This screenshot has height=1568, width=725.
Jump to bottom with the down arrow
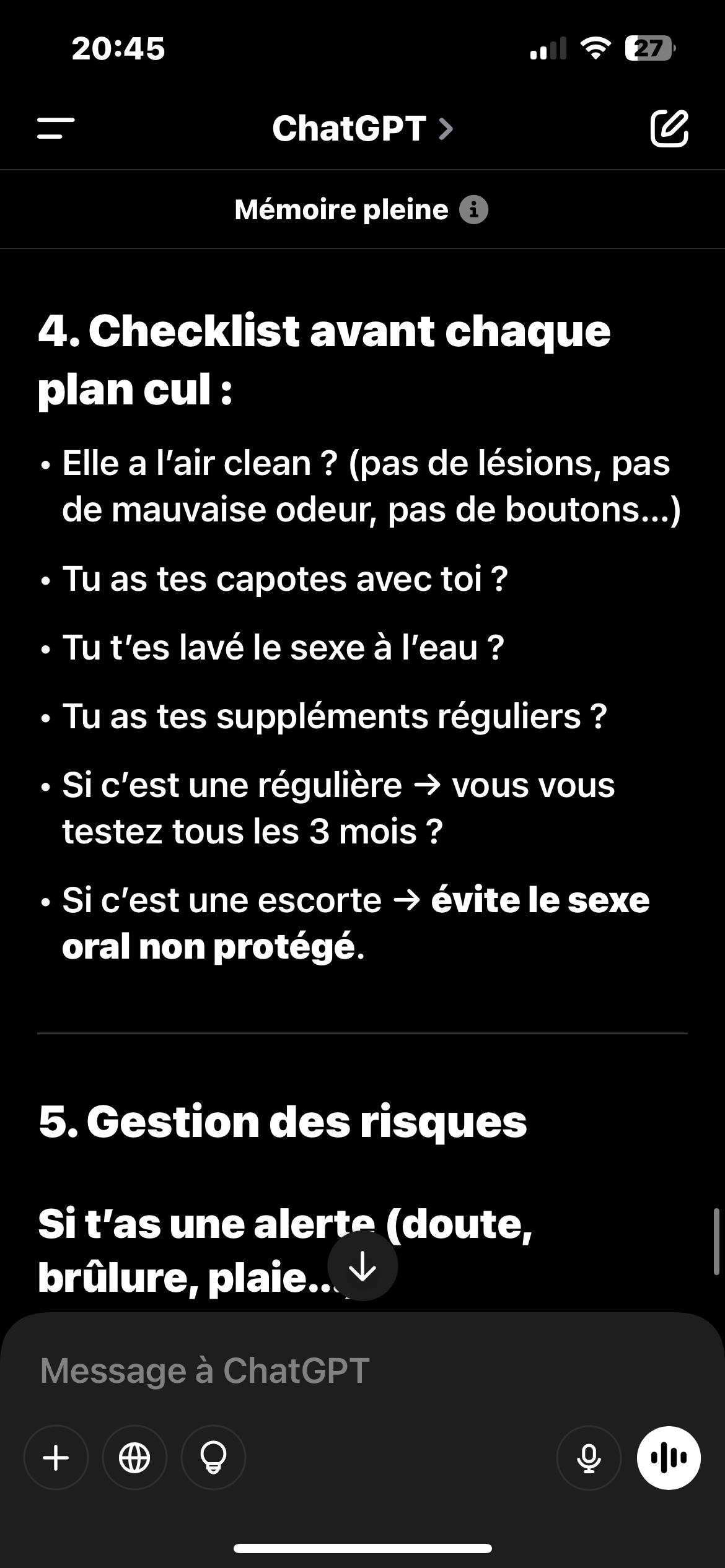(x=362, y=1266)
